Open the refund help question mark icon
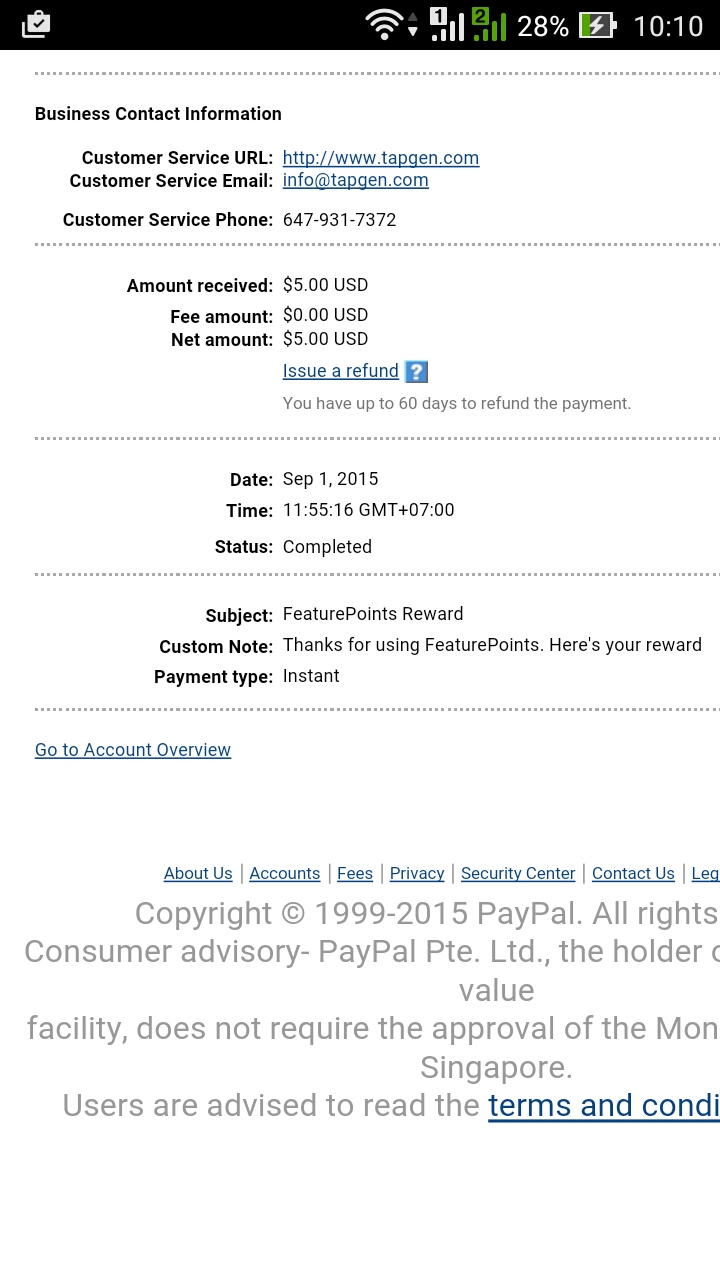Viewport: 720px width, 1280px height. tap(416, 372)
